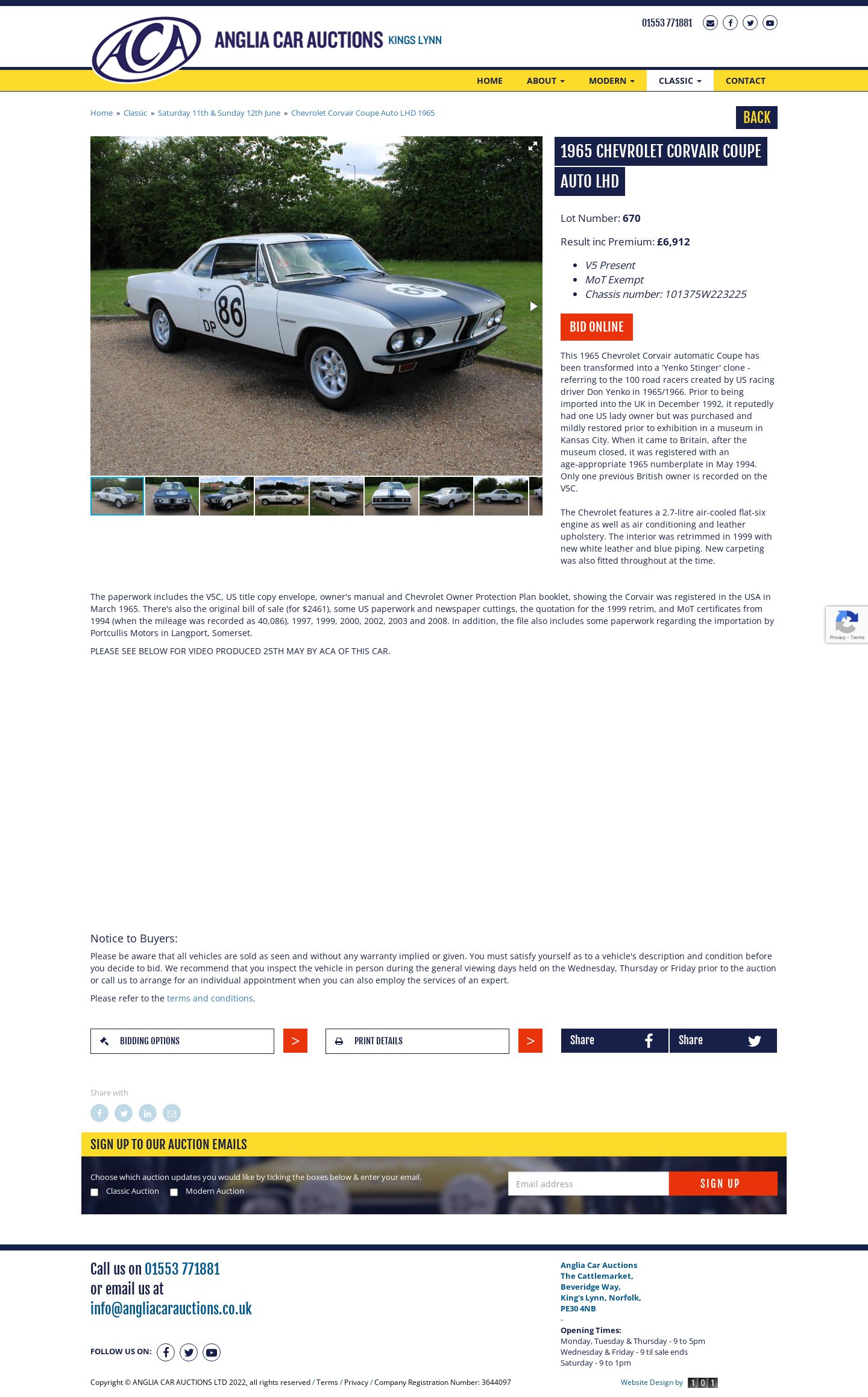This screenshot has height=1397, width=868.
Task: Open the Modern dropdown menu
Action: click(x=611, y=81)
